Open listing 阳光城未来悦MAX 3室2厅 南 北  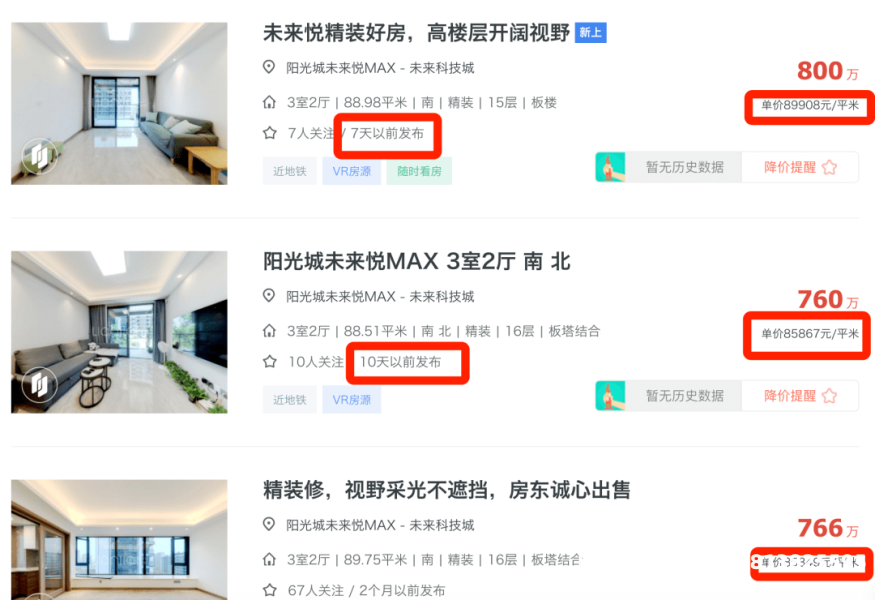pyautogui.click(x=416, y=262)
